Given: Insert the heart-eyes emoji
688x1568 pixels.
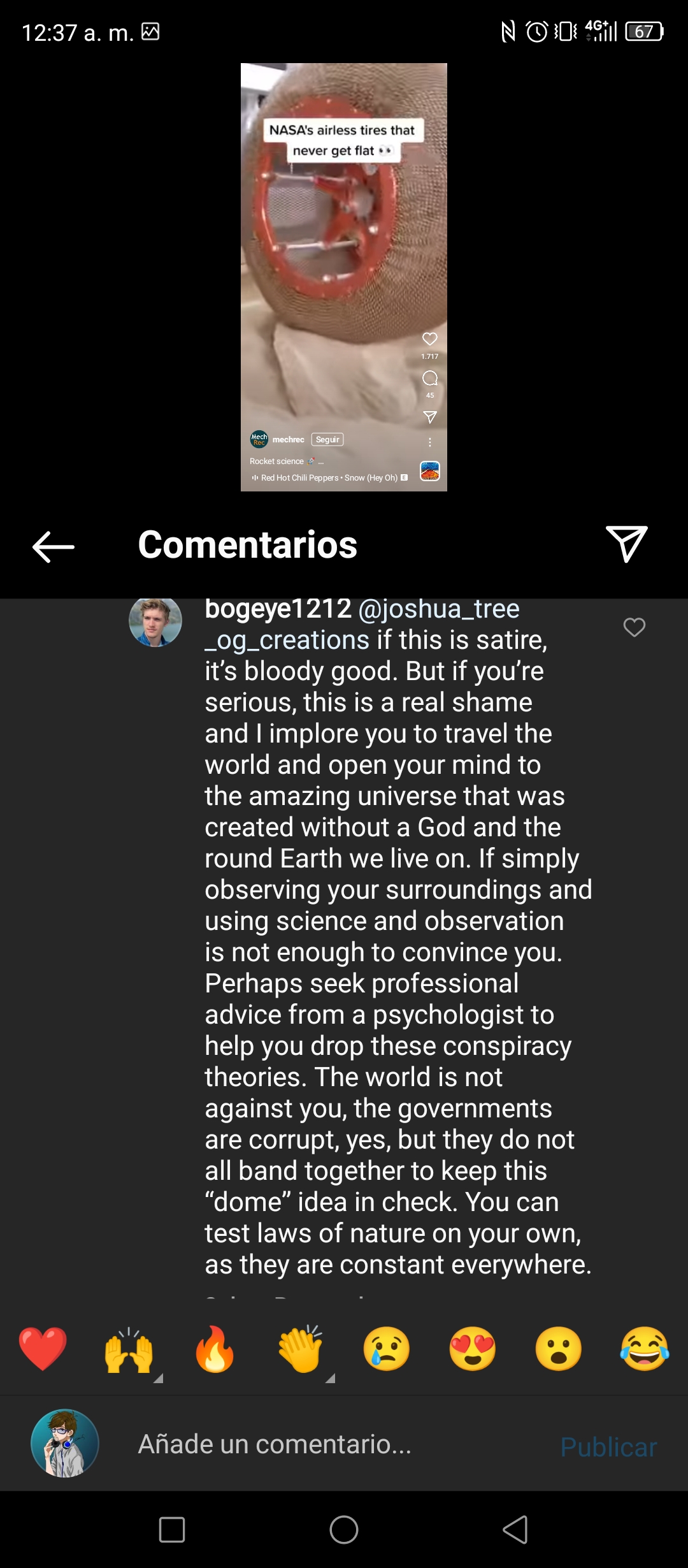Looking at the screenshot, I should 473,1348.
